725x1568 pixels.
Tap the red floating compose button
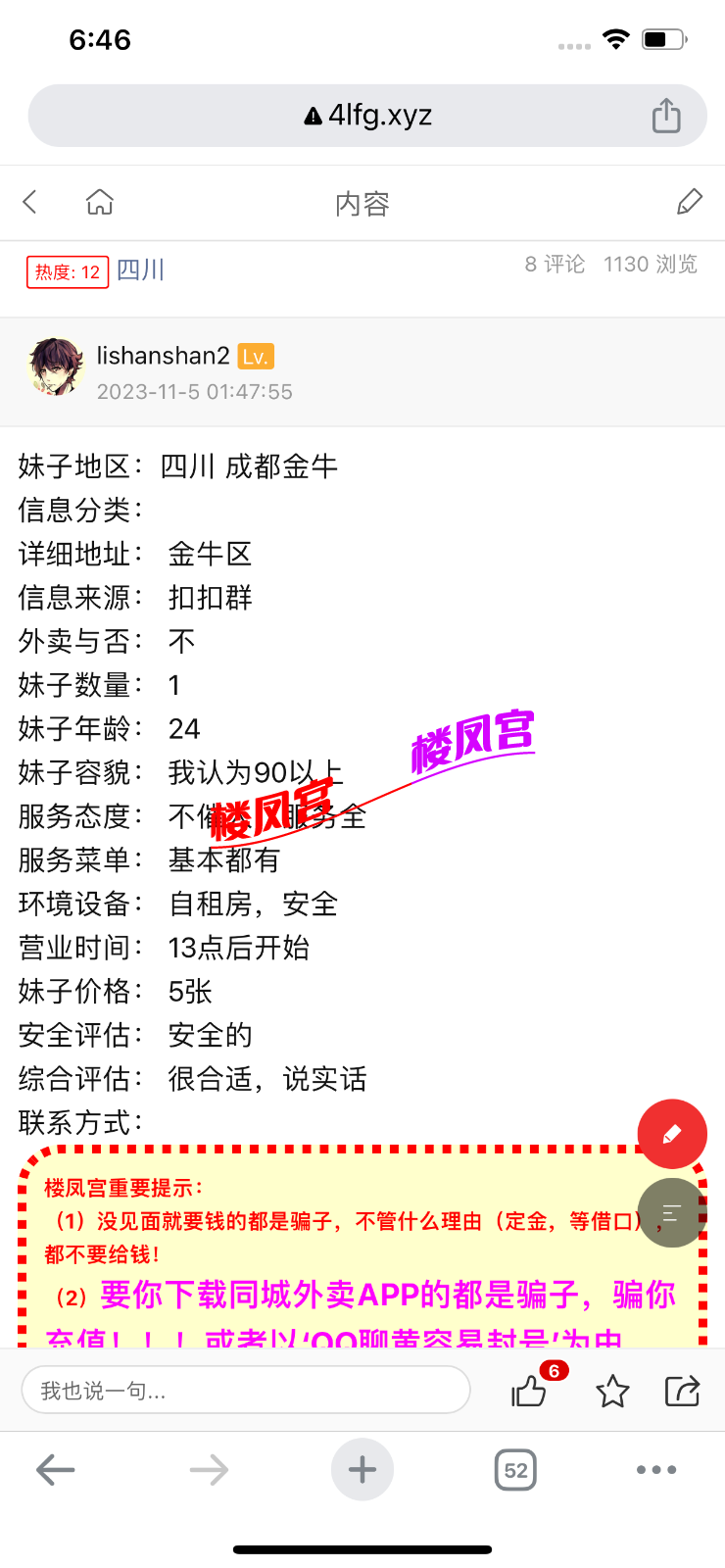[x=672, y=1133]
